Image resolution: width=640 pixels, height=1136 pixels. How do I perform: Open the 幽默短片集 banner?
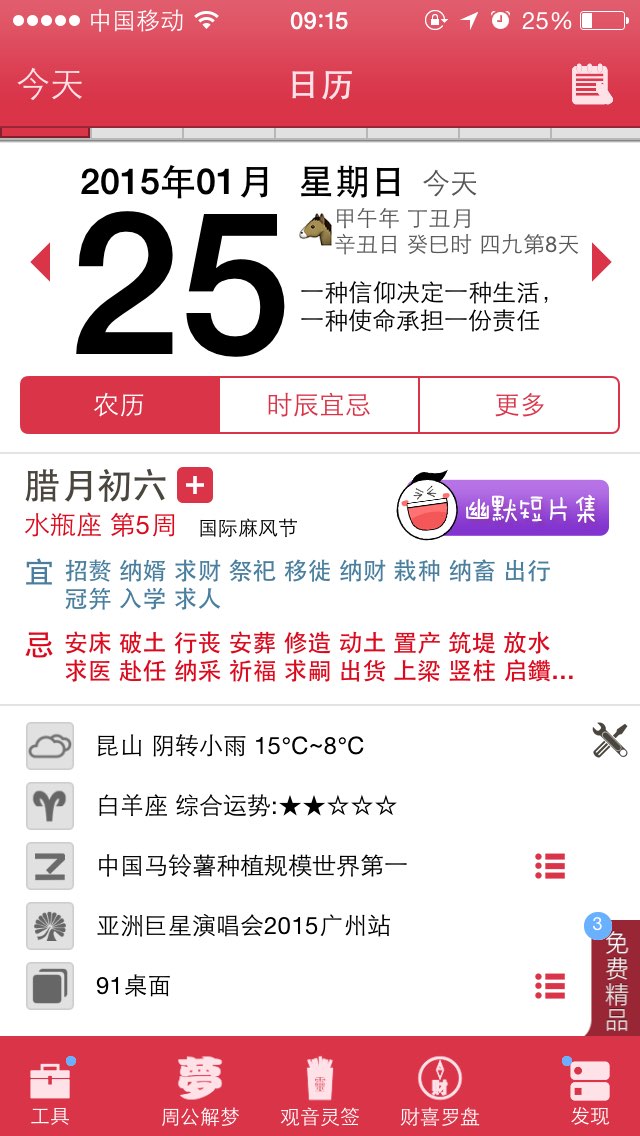coord(502,508)
